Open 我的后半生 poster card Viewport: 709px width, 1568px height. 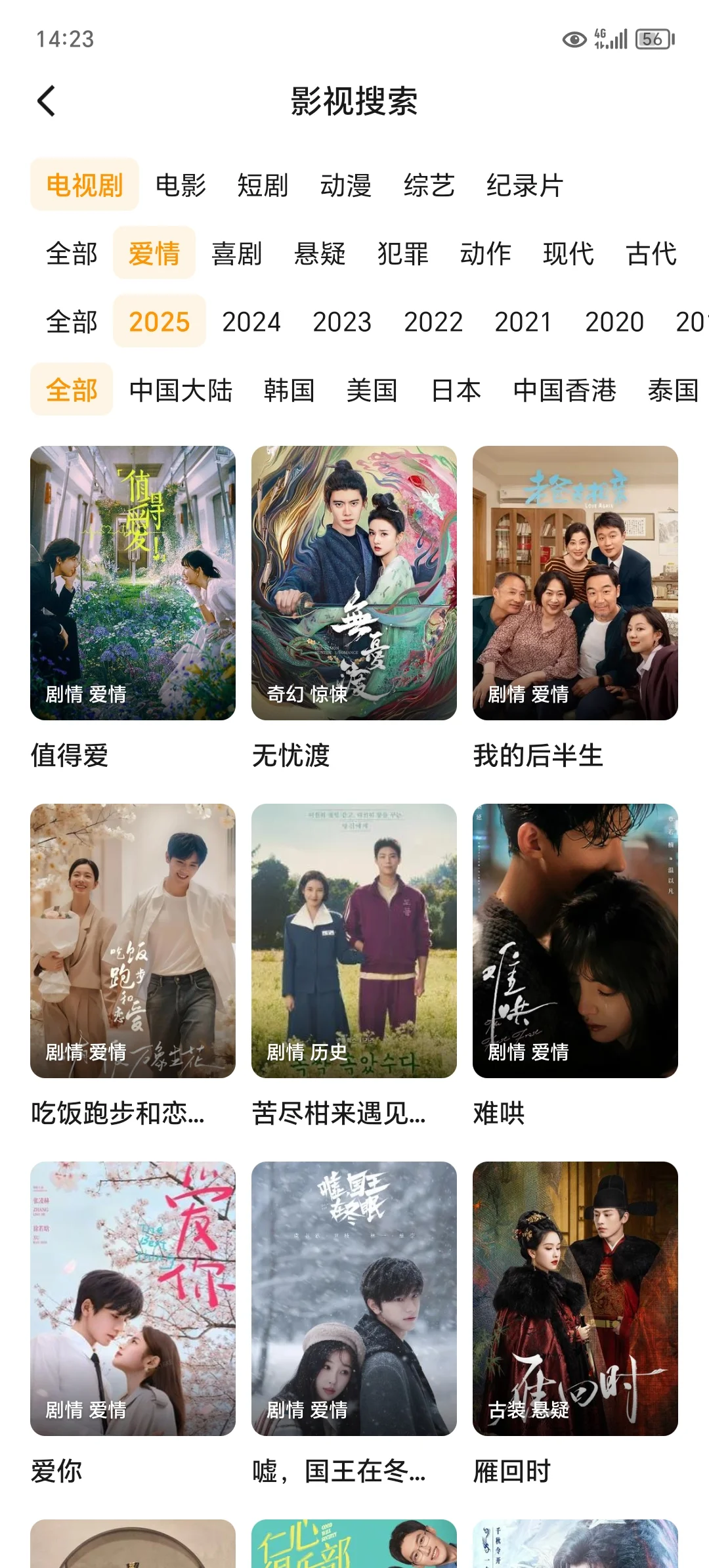(575, 583)
